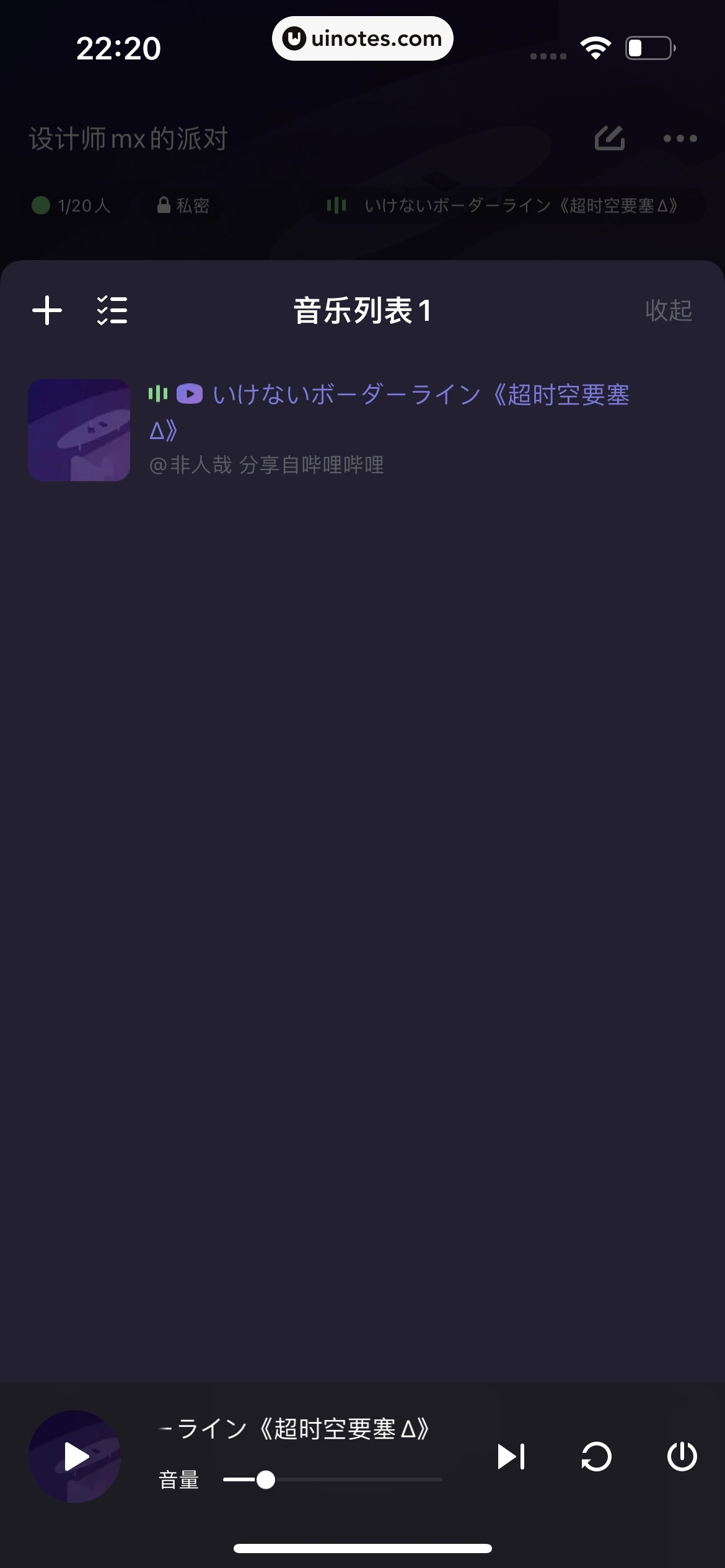Skip to the next track
Screen dimensions: 725x1568
click(511, 1457)
